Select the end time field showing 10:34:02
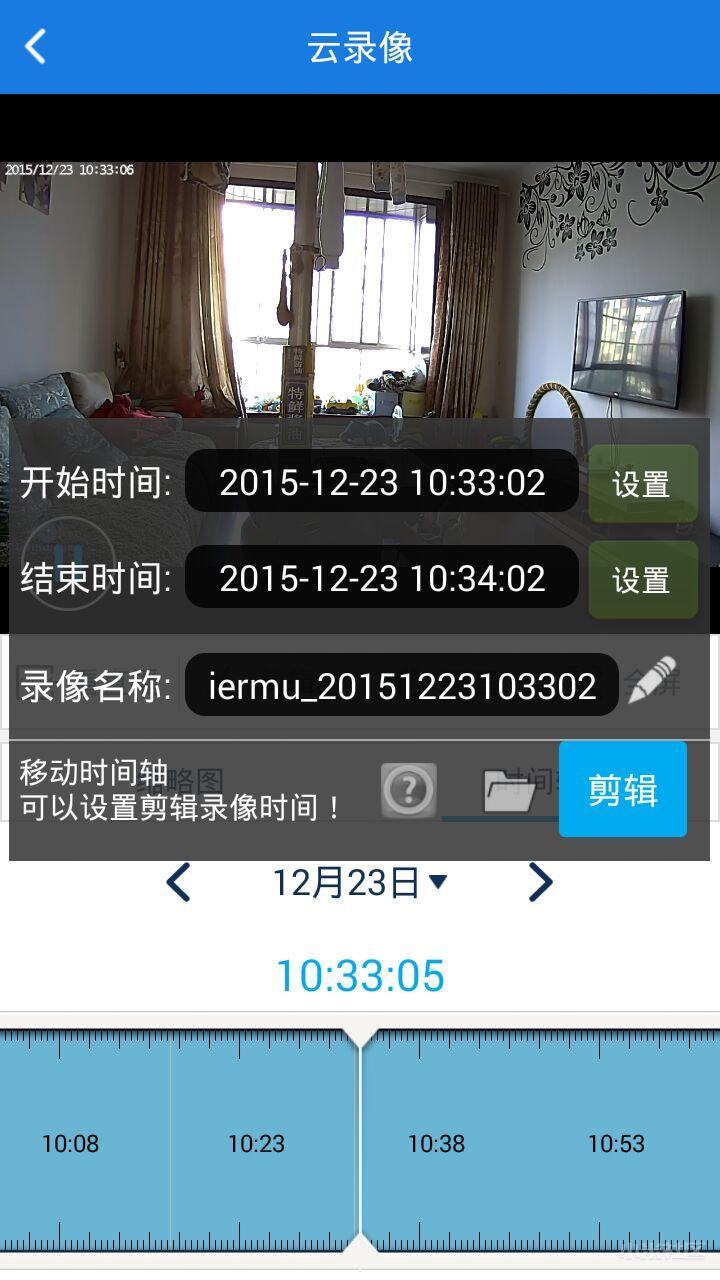Viewport: 720px width, 1280px height. [x=381, y=578]
